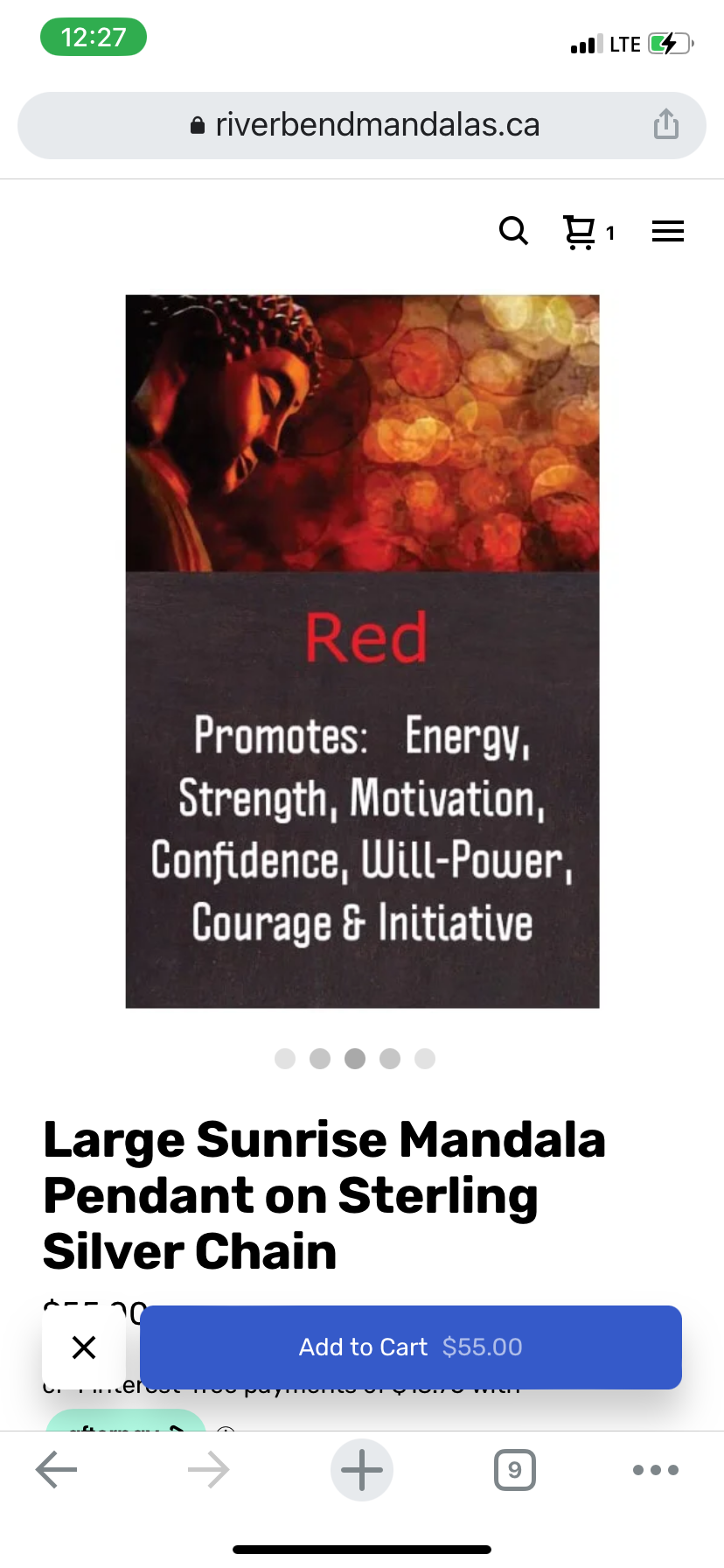Go back to the previous page
Image resolution: width=724 pixels, height=1568 pixels.
click(x=57, y=1469)
